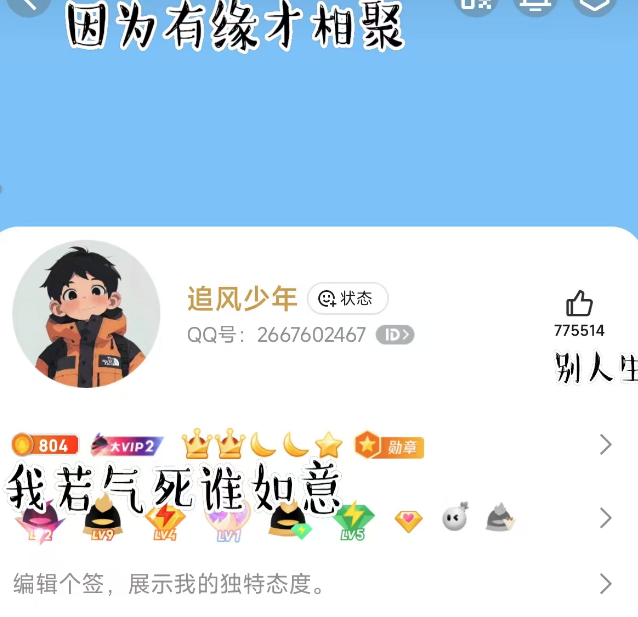Open the 勋章 medal badge
The width and height of the screenshot is (638, 617).
(390, 446)
